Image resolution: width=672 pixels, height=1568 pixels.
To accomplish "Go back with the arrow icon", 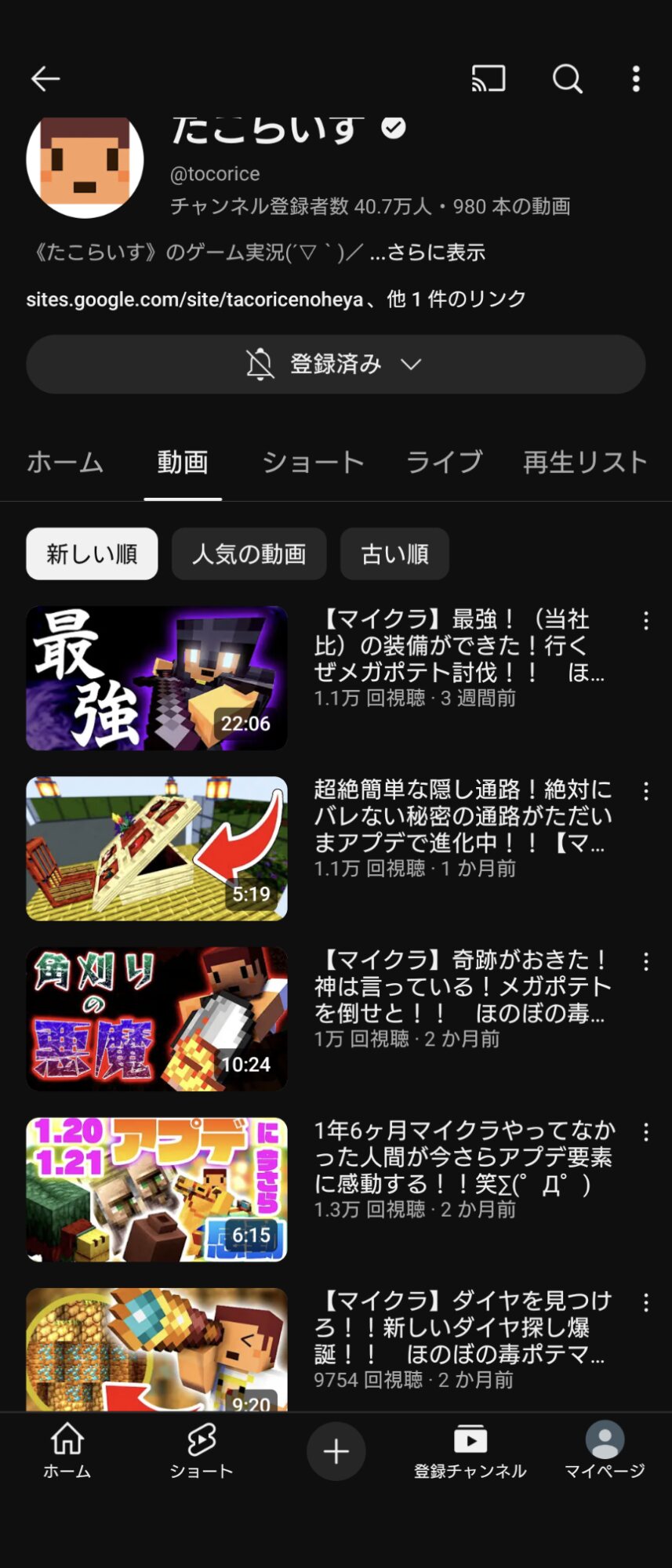I will click(x=45, y=78).
